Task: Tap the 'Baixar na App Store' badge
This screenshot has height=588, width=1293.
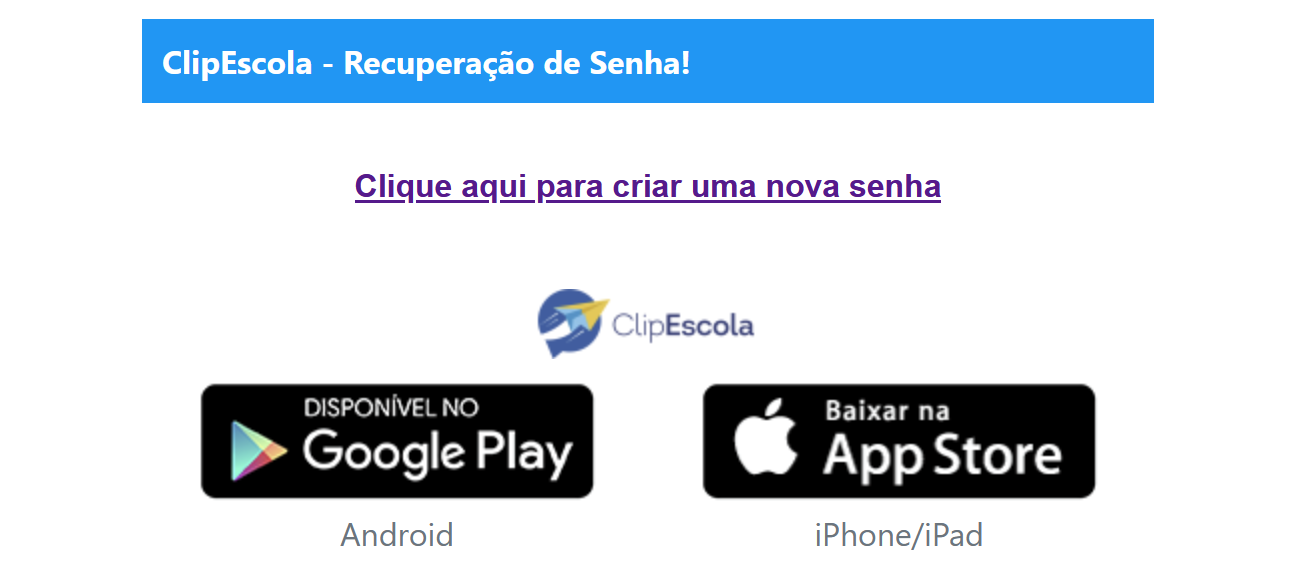Action: (898, 441)
